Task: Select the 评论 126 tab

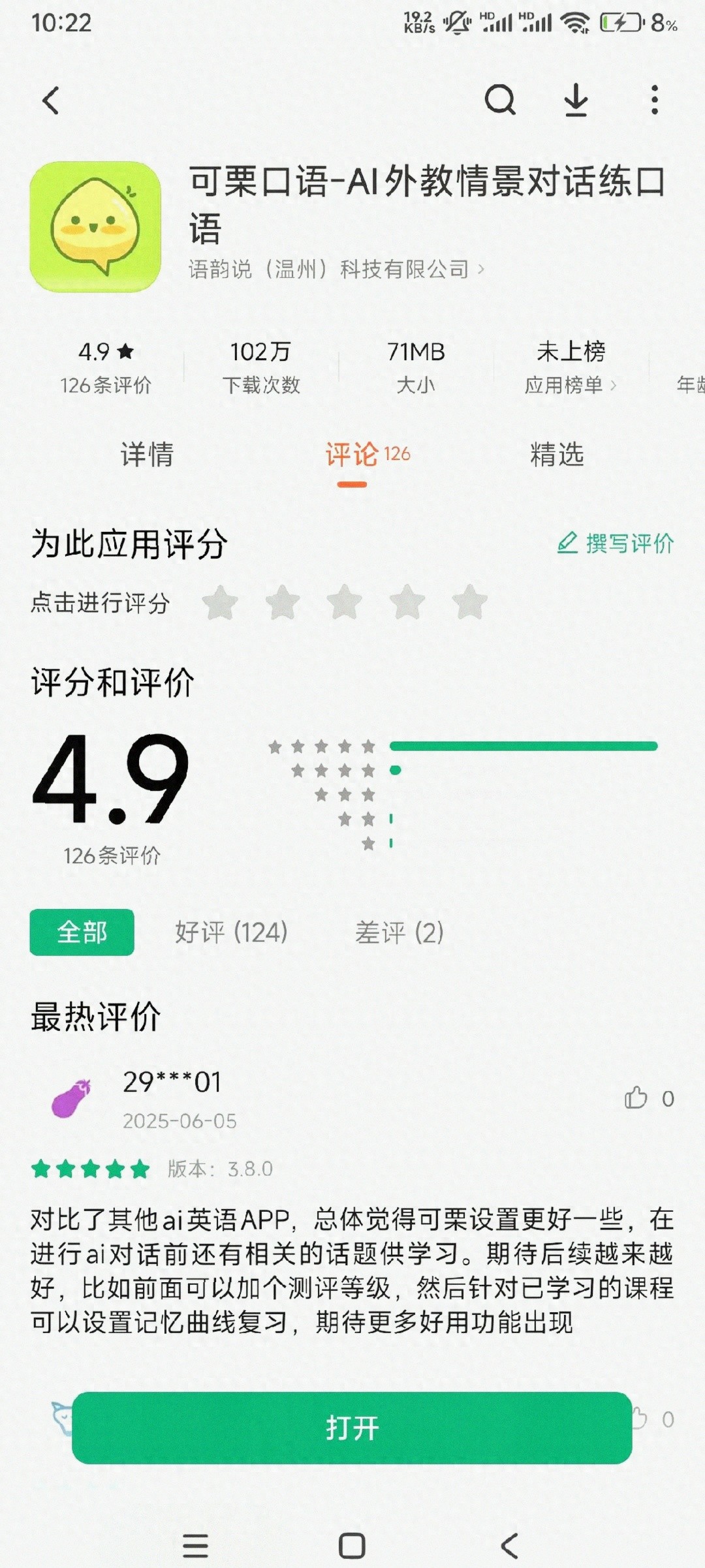Action: tap(367, 454)
